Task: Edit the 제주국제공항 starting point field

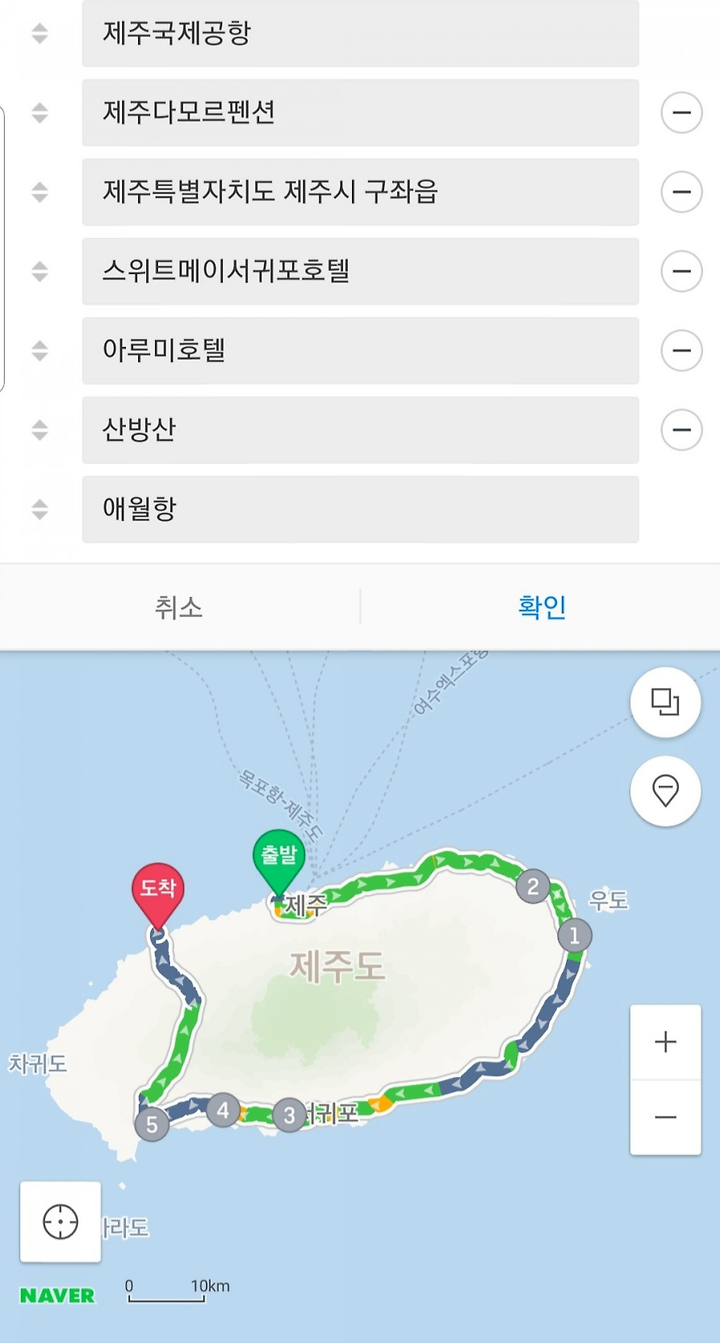Action: 360,33
